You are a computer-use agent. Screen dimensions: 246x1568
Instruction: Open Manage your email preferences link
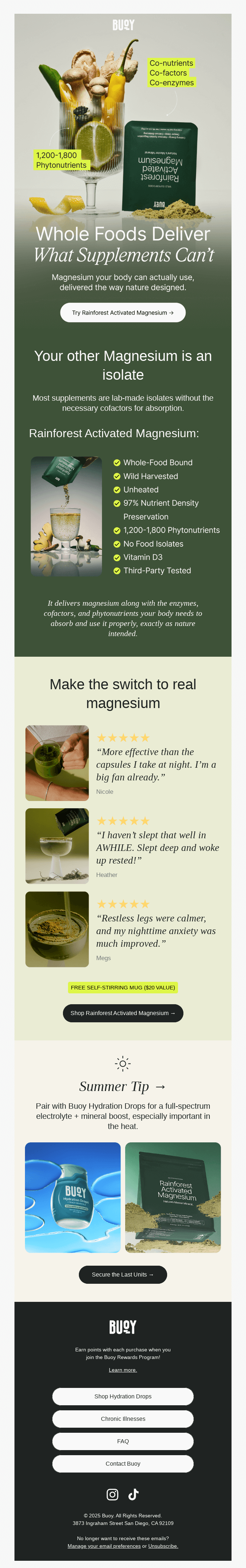coord(103,1546)
